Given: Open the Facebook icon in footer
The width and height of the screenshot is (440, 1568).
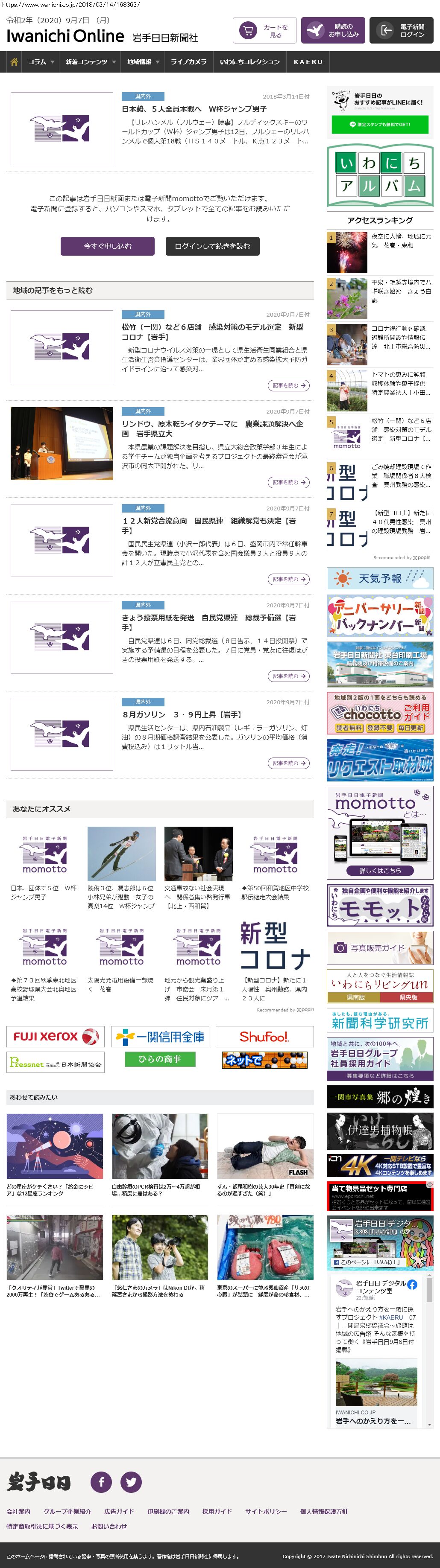Looking at the screenshot, I should point(101,1481).
